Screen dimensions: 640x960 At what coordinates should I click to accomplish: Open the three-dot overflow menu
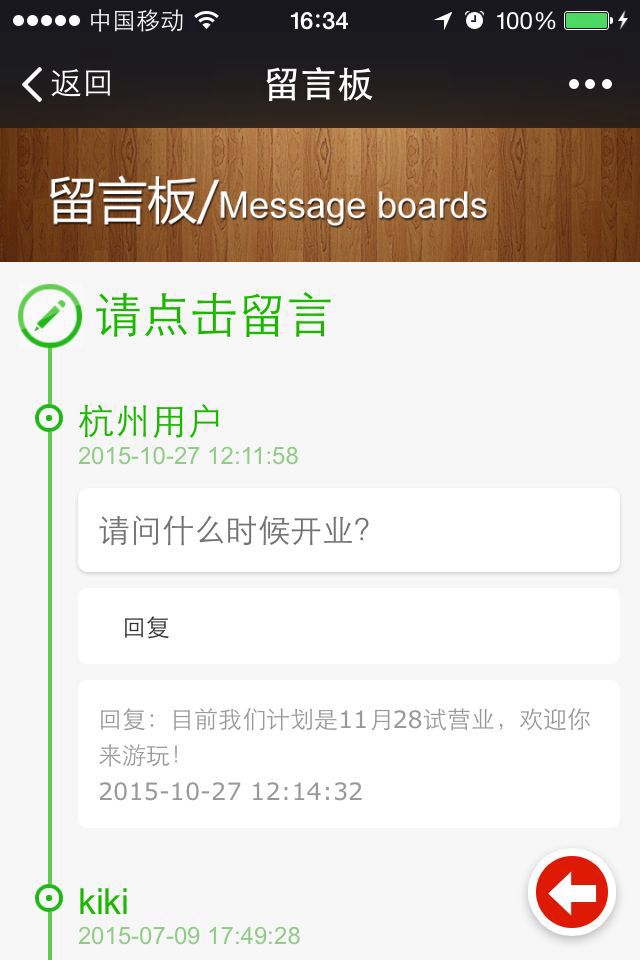pos(590,84)
